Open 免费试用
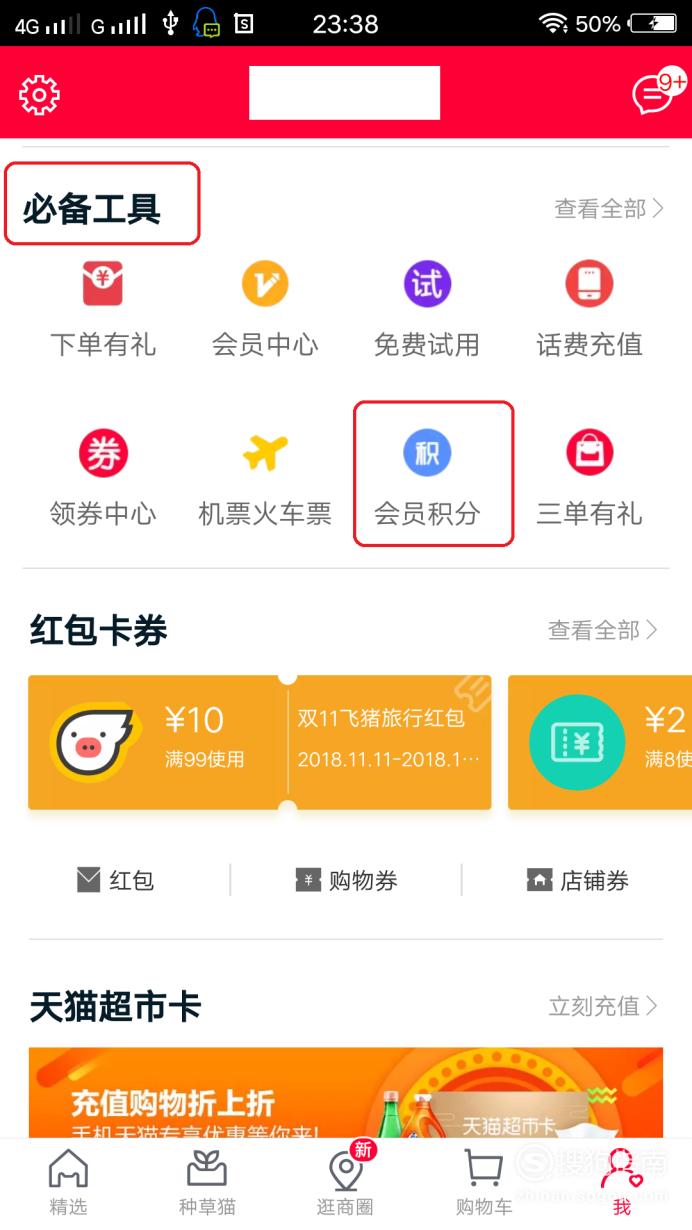 (427, 308)
